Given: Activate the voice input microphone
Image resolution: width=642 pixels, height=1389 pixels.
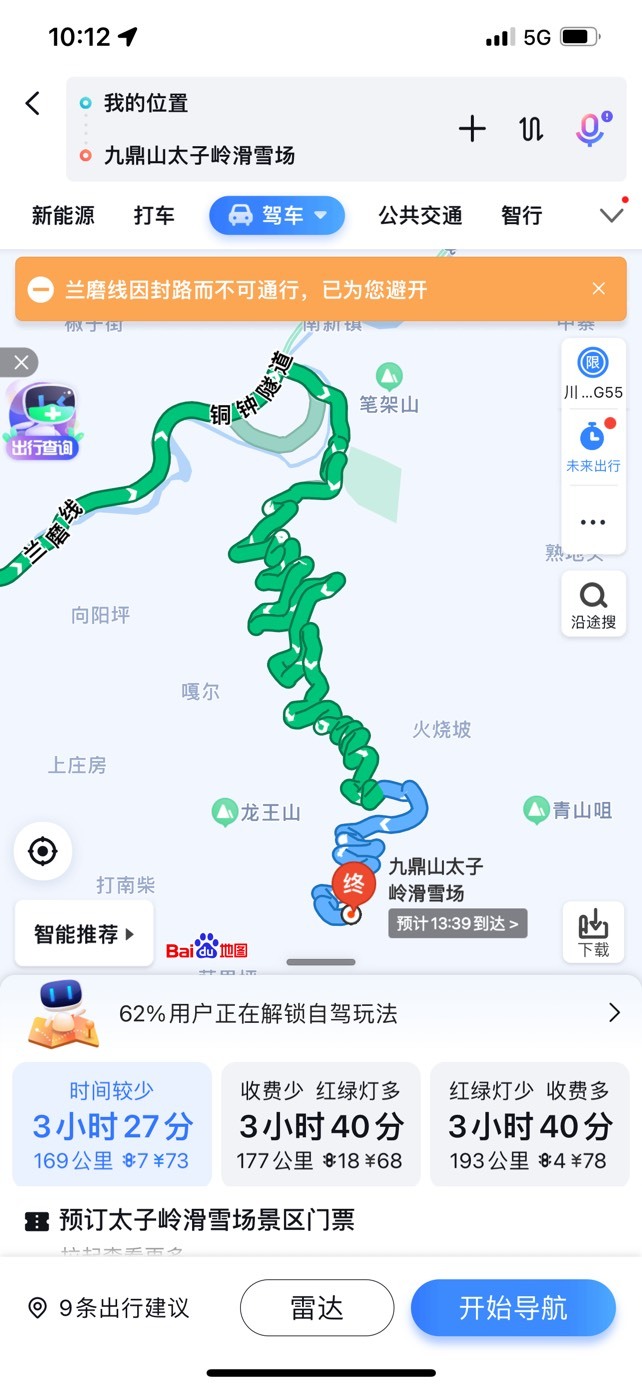Looking at the screenshot, I should (590, 129).
